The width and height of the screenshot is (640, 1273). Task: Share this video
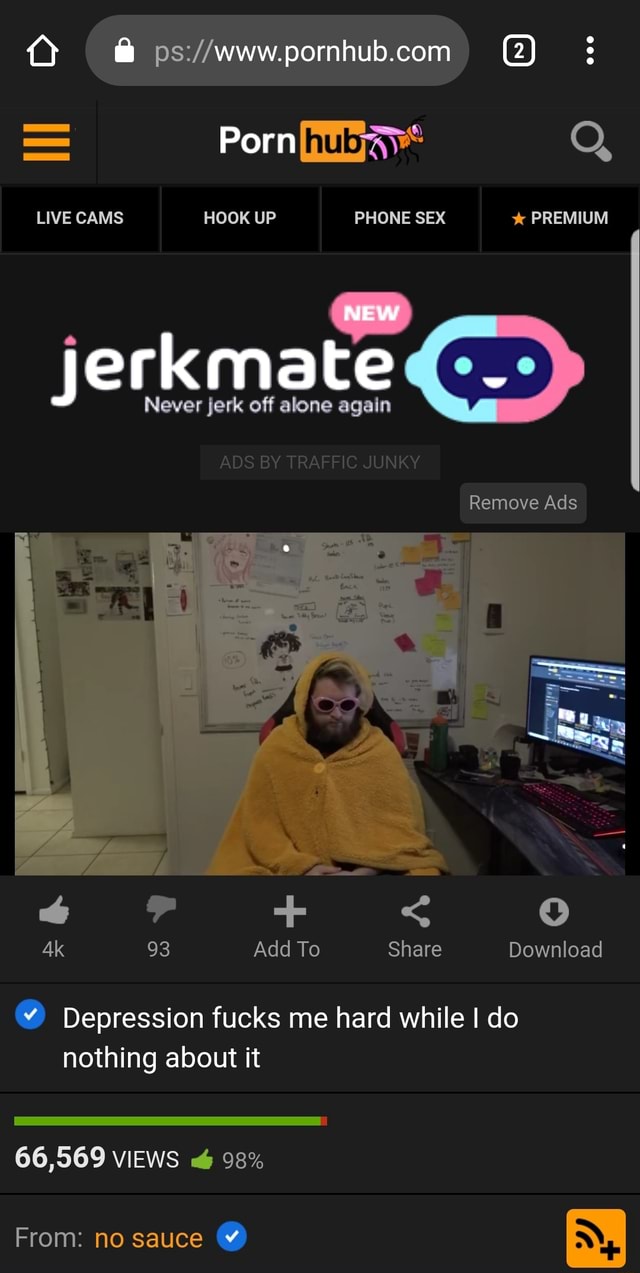pos(415,928)
